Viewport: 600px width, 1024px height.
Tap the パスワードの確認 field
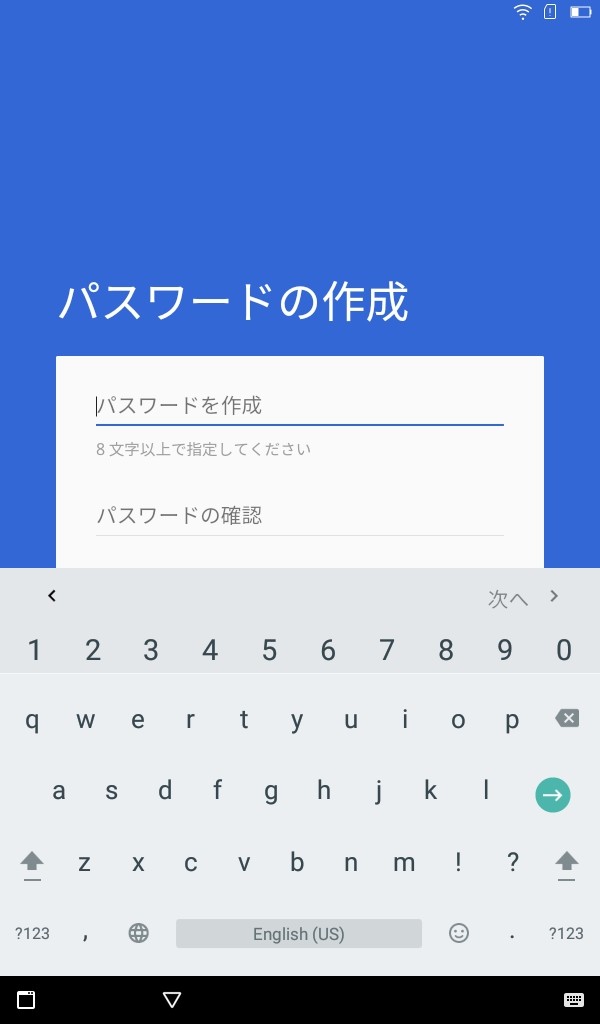[300, 516]
